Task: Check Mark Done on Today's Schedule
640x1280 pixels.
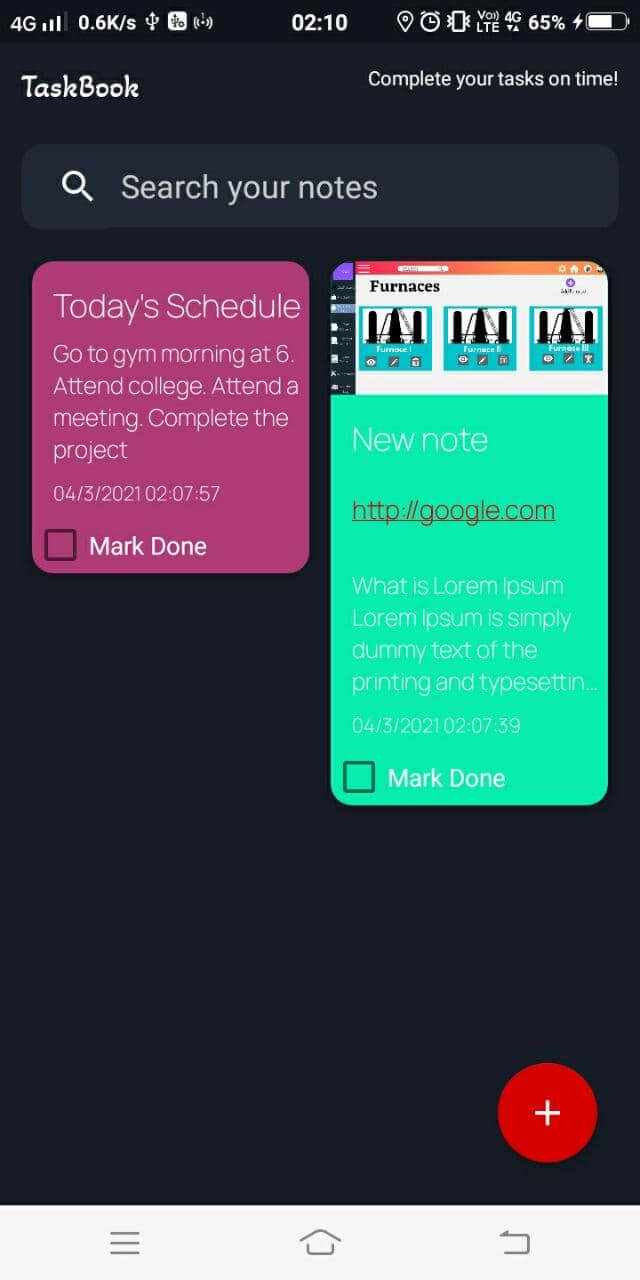Action: [61, 545]
